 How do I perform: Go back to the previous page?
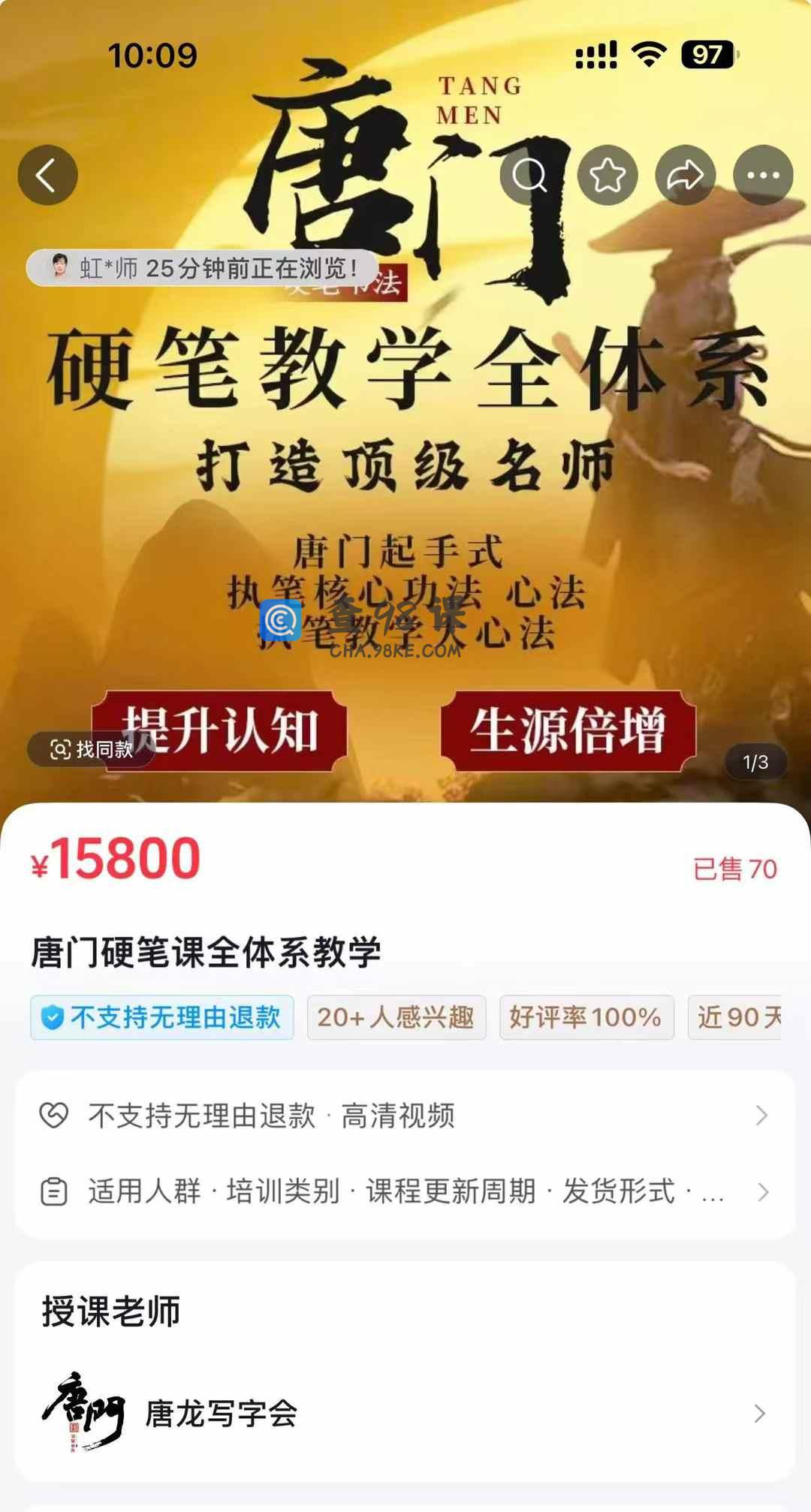[47, 175]
